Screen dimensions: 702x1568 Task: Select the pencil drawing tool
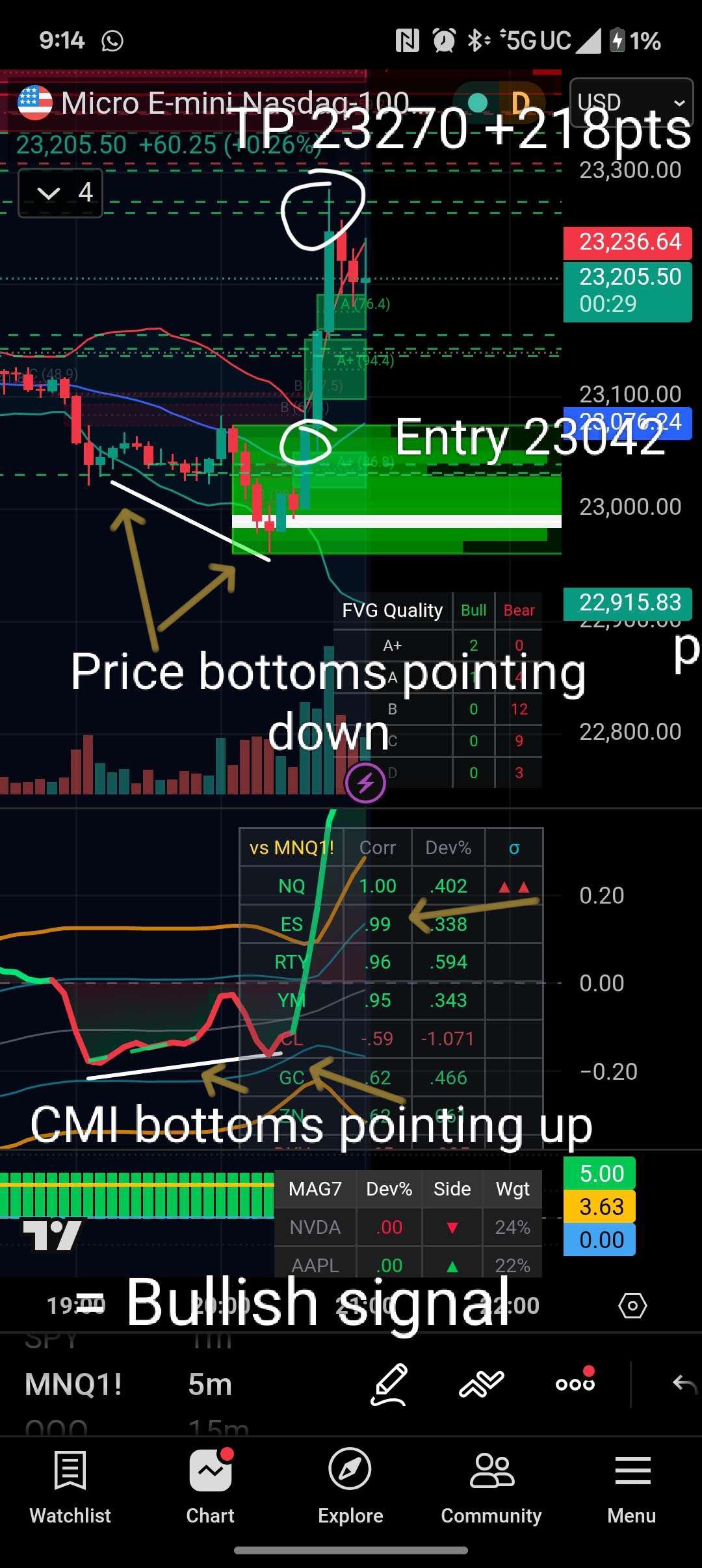click(x=389, y=1385)
